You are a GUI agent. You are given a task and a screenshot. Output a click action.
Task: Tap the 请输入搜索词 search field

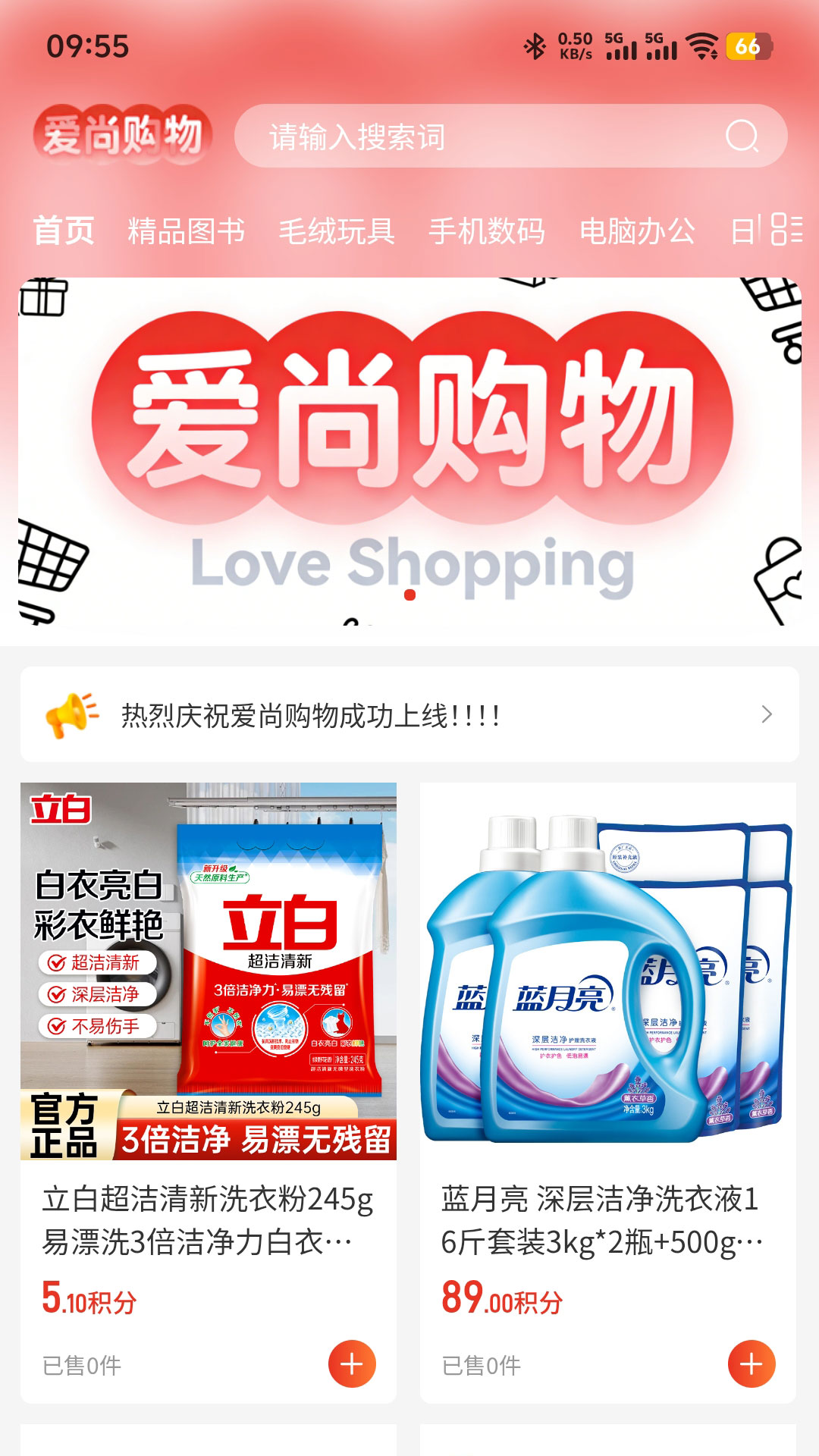point(510,136)
